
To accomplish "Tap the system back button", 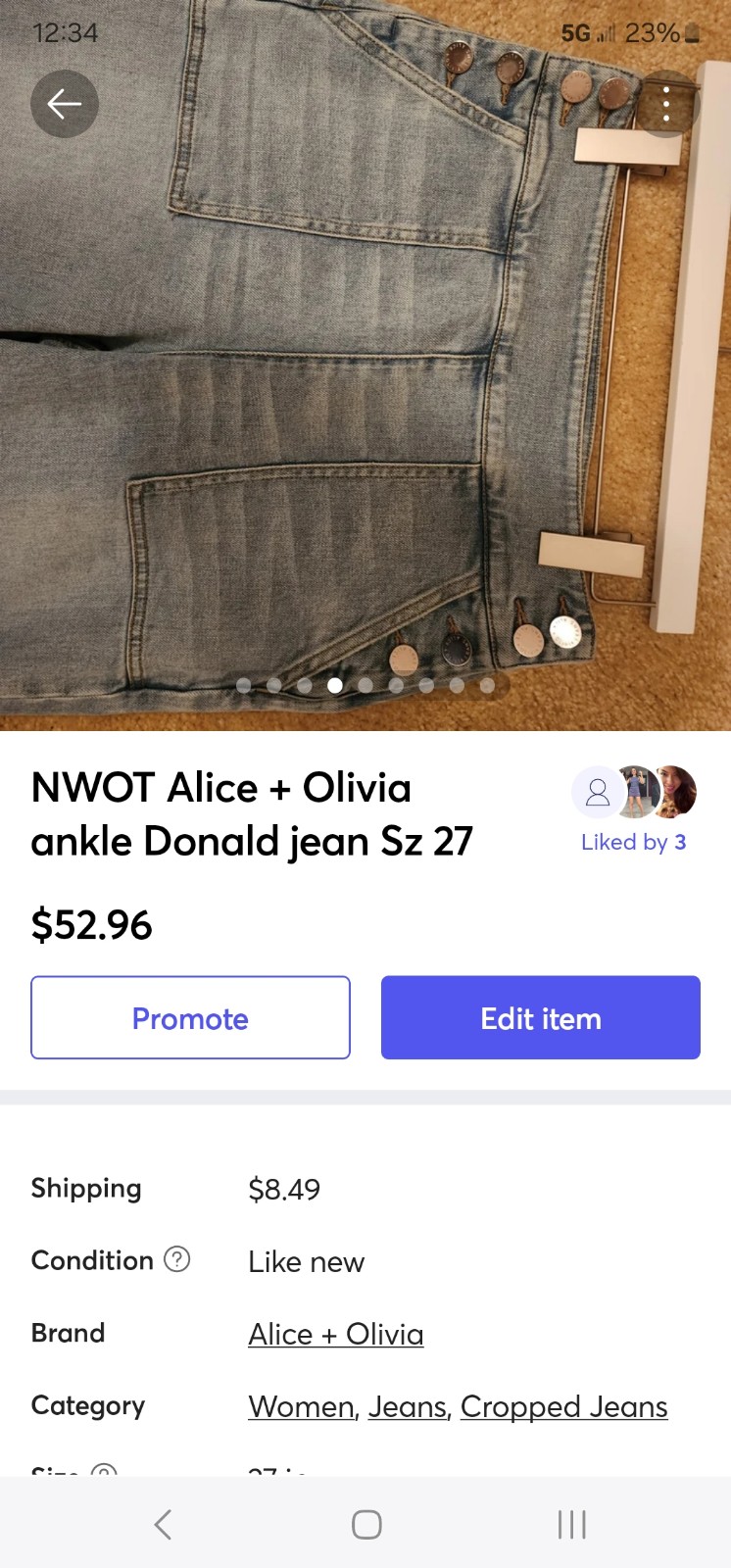I will [164, 1524].
